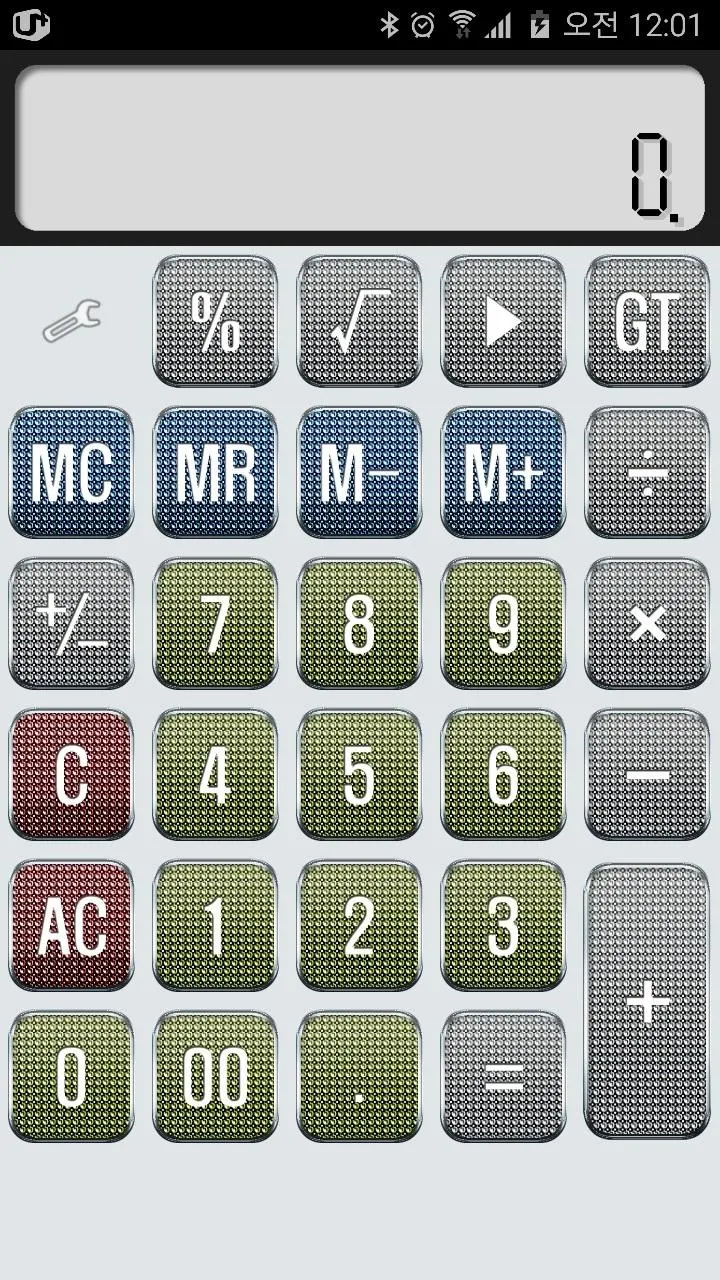Image resolution: width=720 pixels, height=1280 pixels.
Task: Tap the percent key
Action: click(215, 322)
